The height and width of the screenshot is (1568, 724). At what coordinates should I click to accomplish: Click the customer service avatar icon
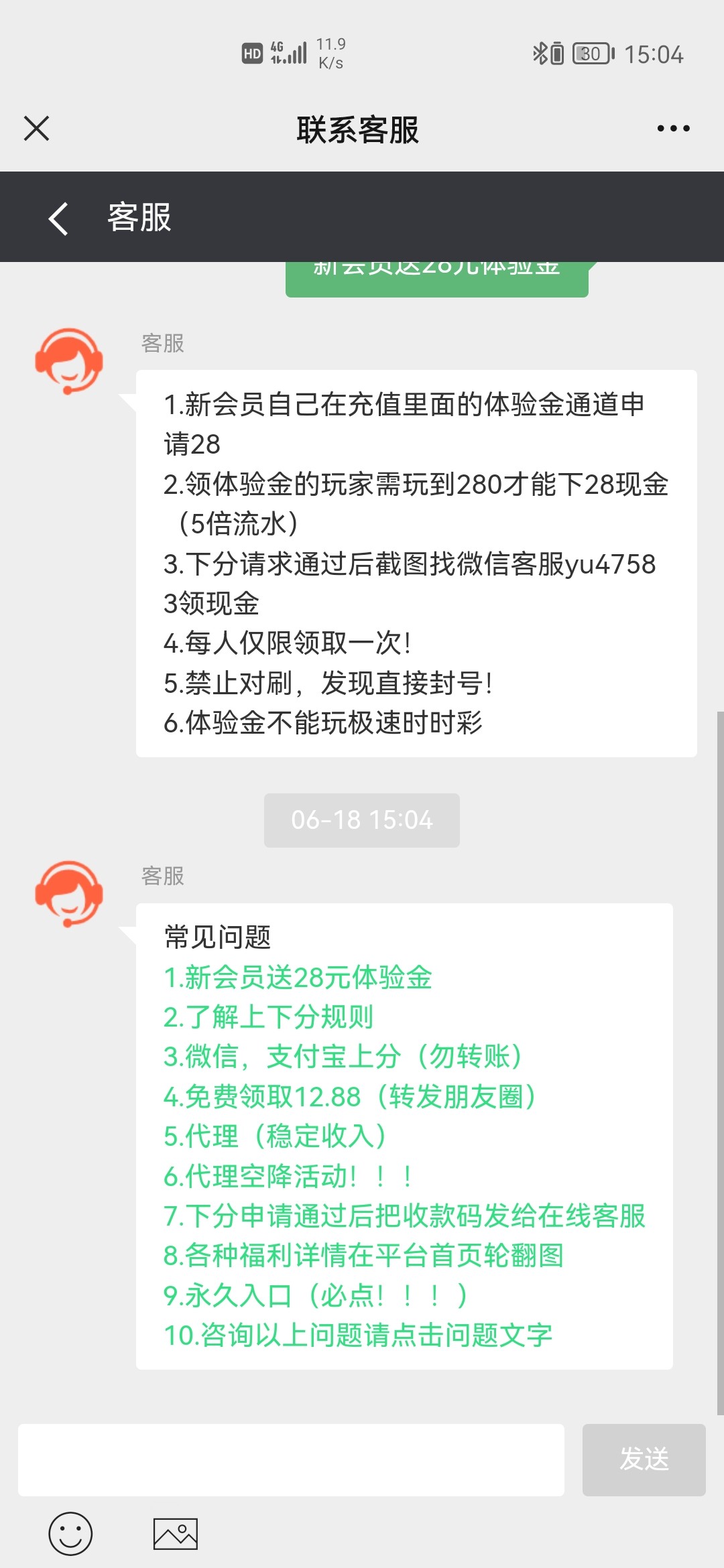pos(69,360)
